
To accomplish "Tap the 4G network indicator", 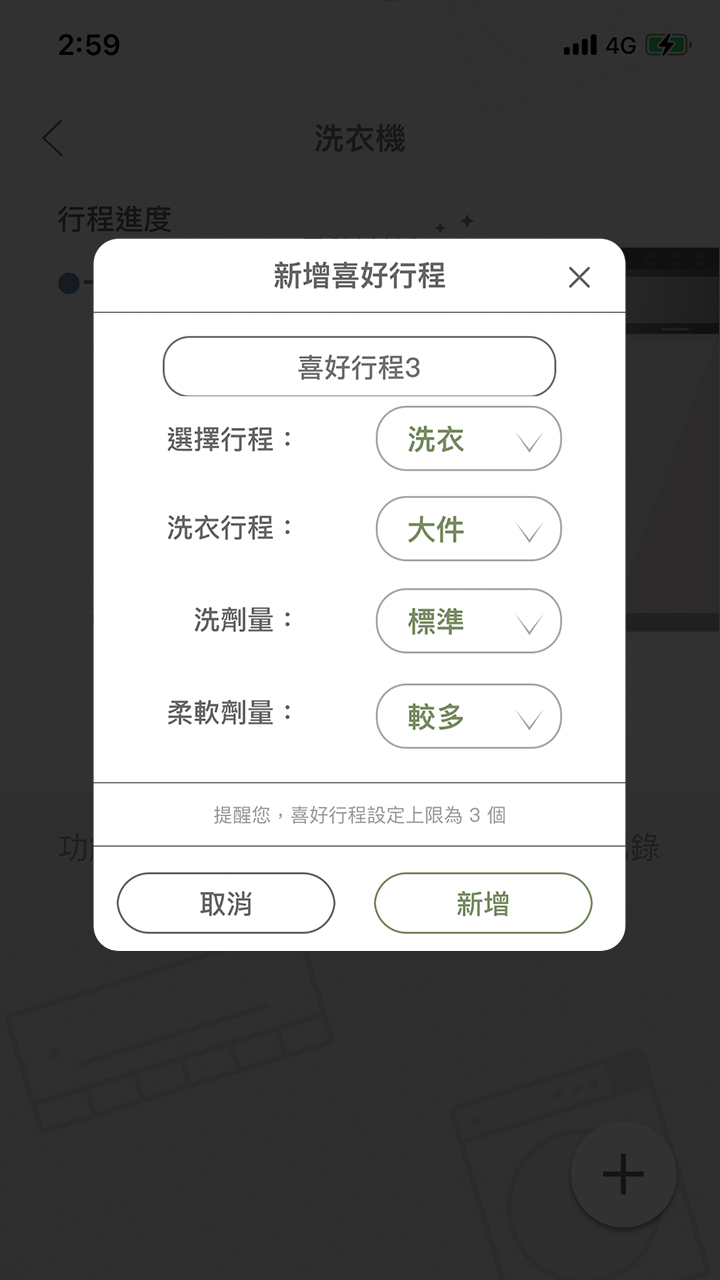I will point(620,44).
